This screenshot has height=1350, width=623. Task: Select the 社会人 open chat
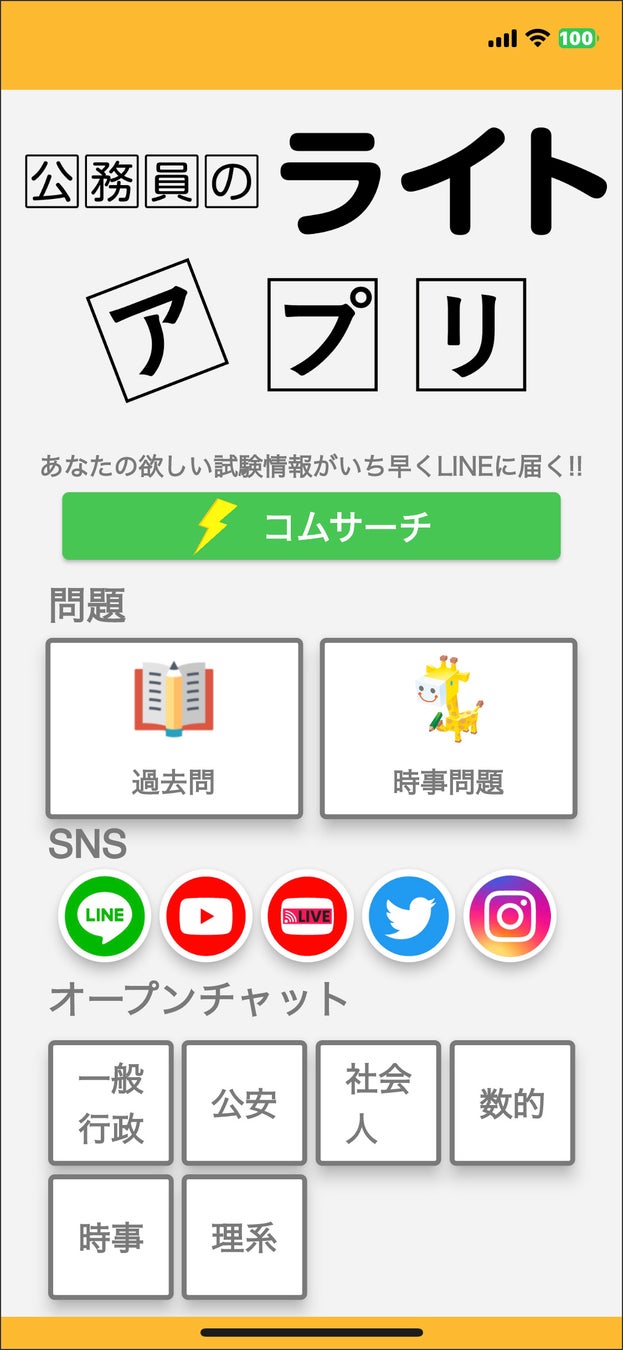pos(378,1103)
